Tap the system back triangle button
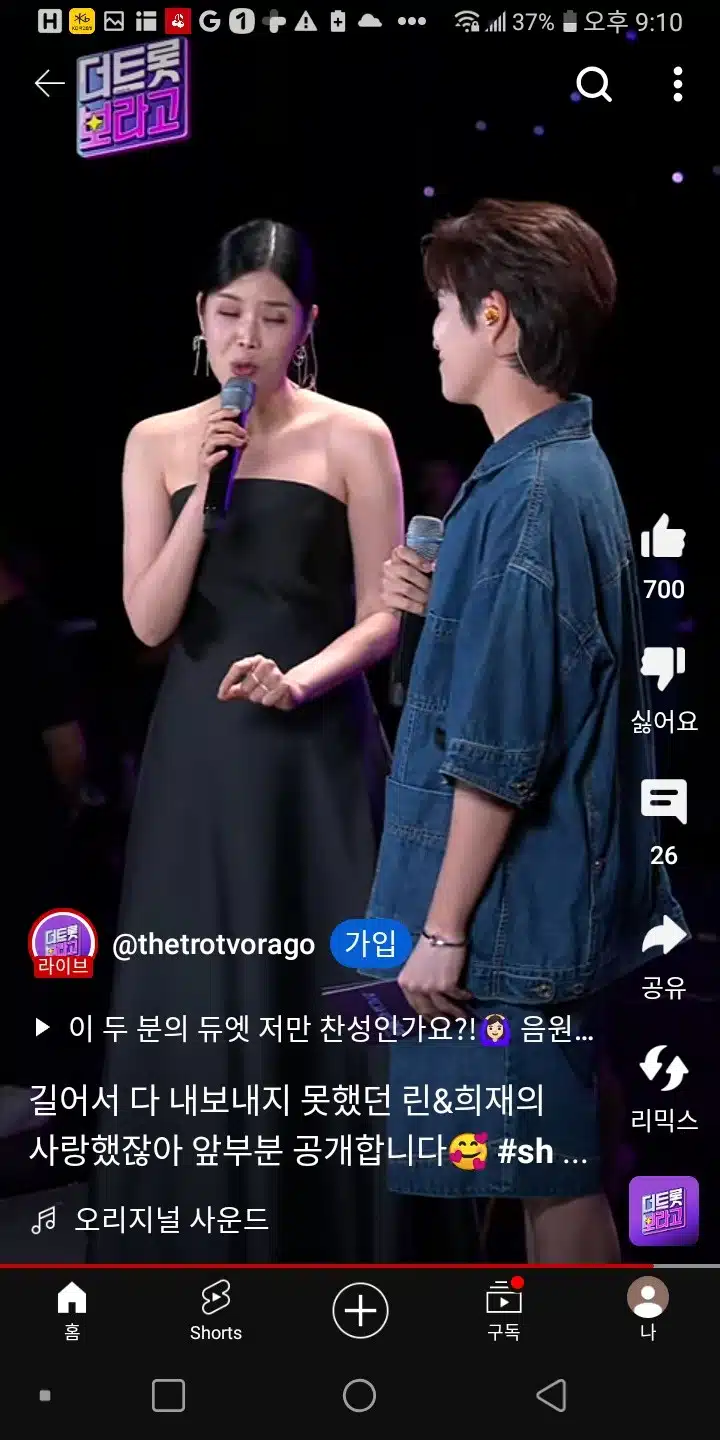 coord(551,1395)
